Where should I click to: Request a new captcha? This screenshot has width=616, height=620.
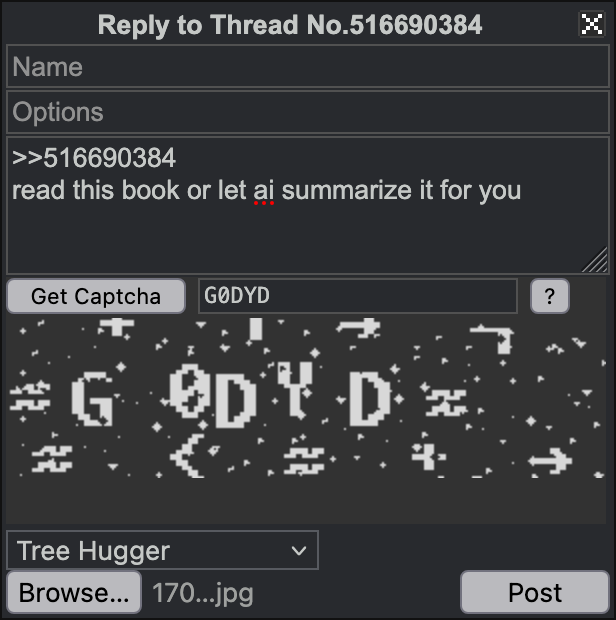point(96,296)
